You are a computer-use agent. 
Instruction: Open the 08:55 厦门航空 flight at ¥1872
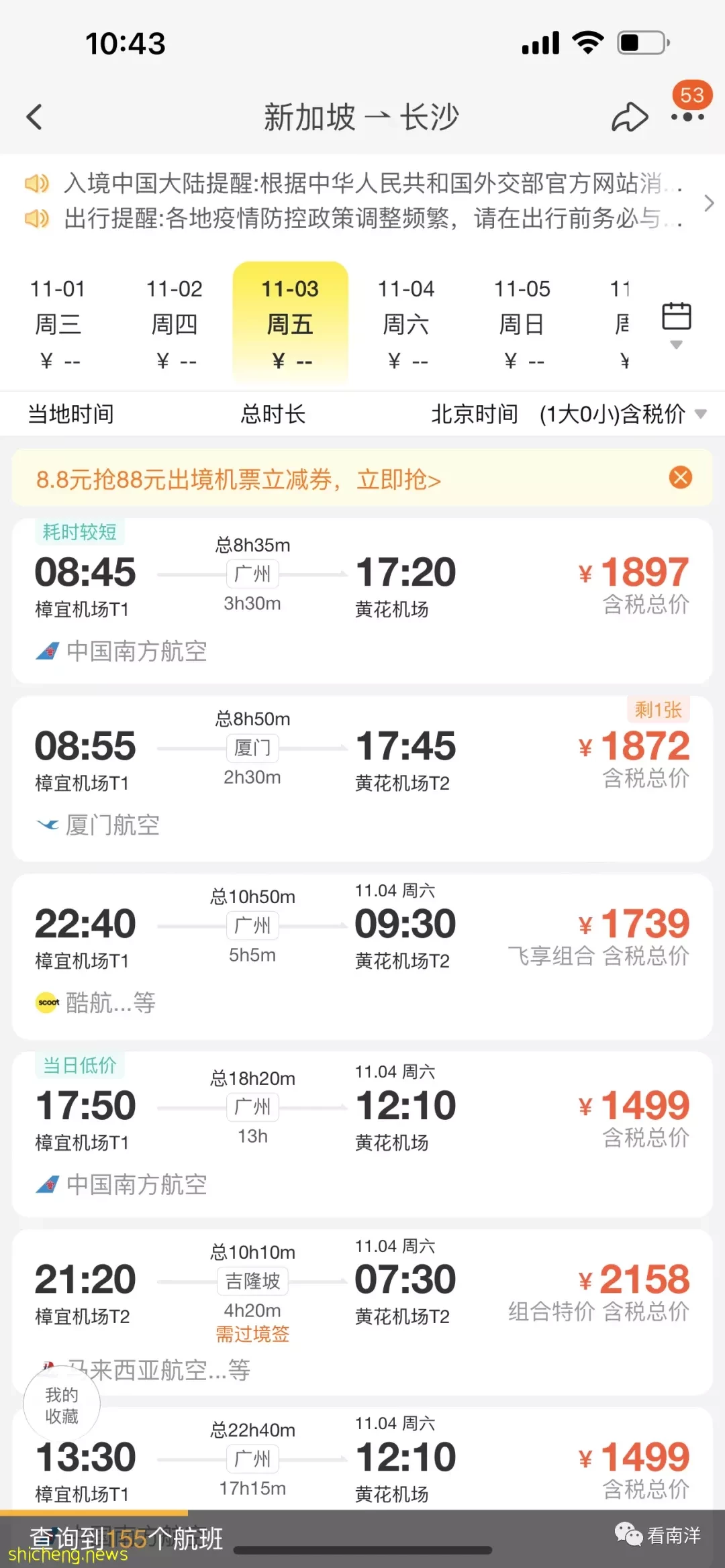362,778
